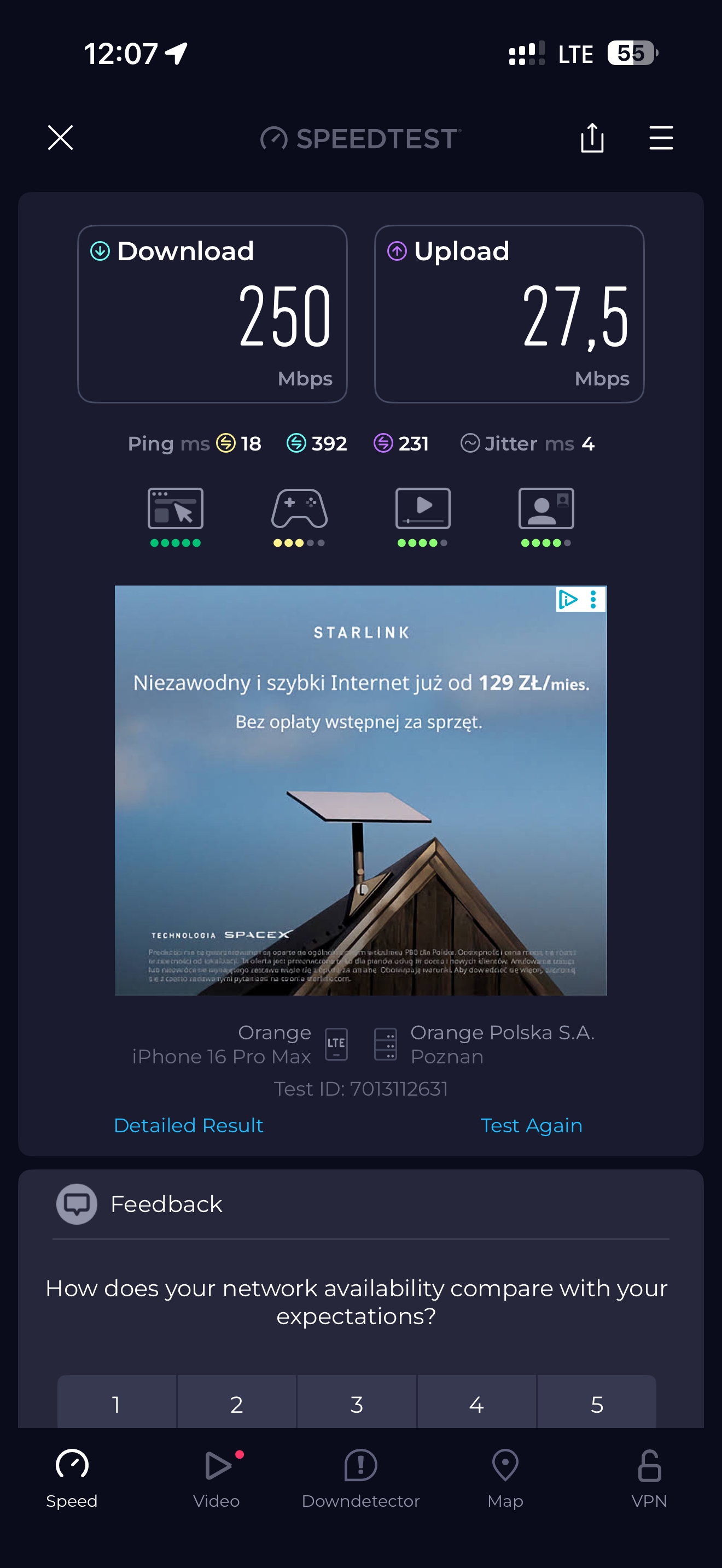Viewport: 722px width, 1568px height.
Task: View the video streaming experience score
Action: (422, 516)
